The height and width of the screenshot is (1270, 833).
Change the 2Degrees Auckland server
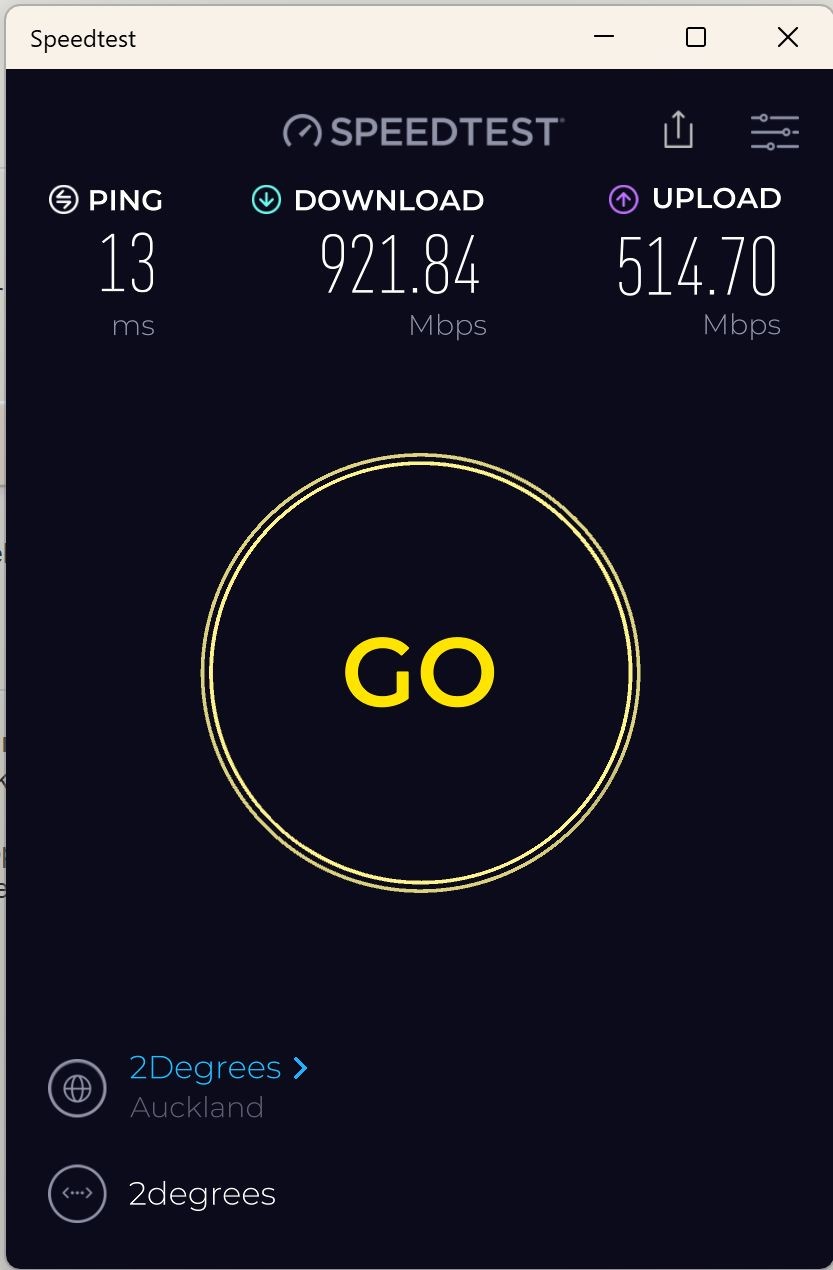click(219, 1068)
